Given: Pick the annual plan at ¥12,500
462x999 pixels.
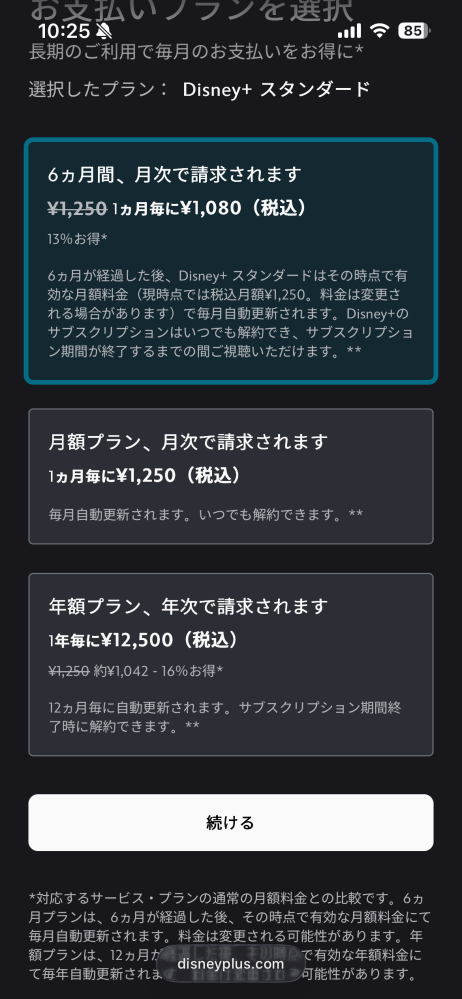Looking at the screenshot, I should coord(231,665).
